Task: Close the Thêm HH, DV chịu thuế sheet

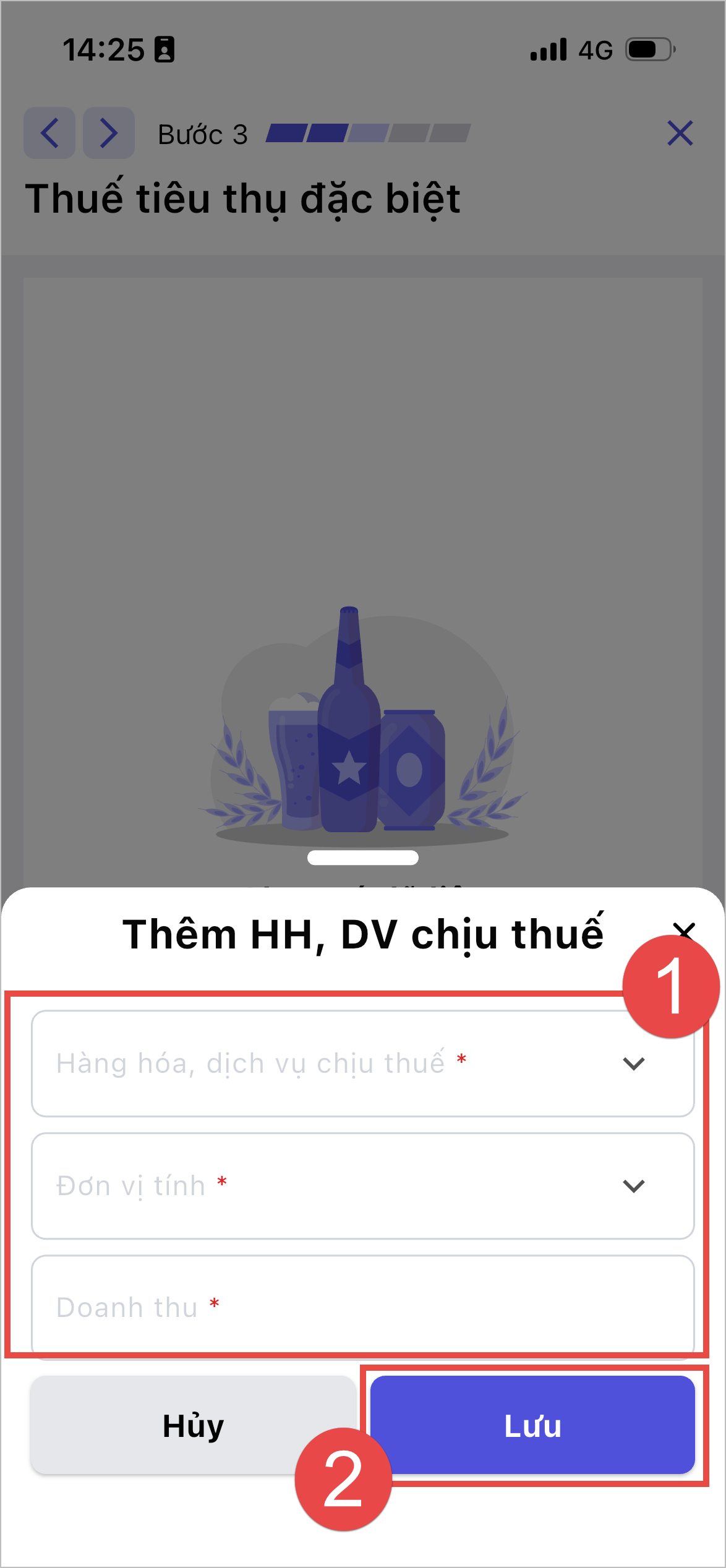Action: coord(683,931)
